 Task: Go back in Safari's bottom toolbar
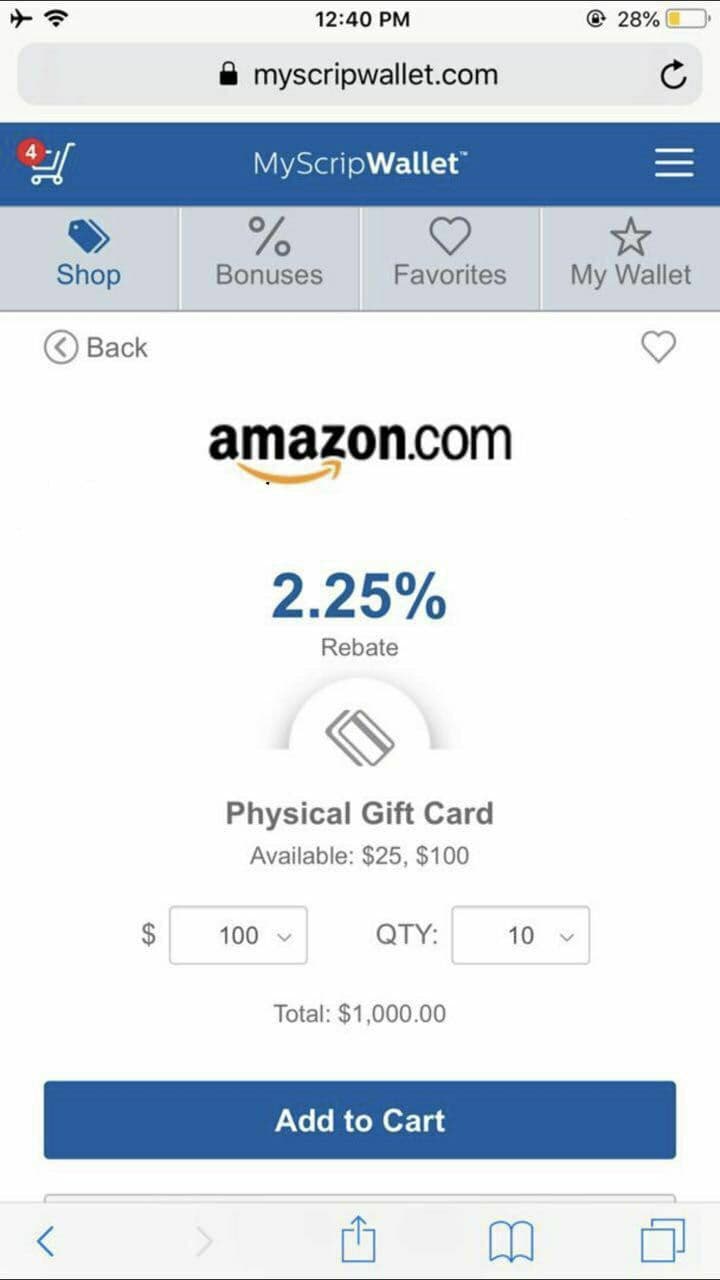(44, 1241)
